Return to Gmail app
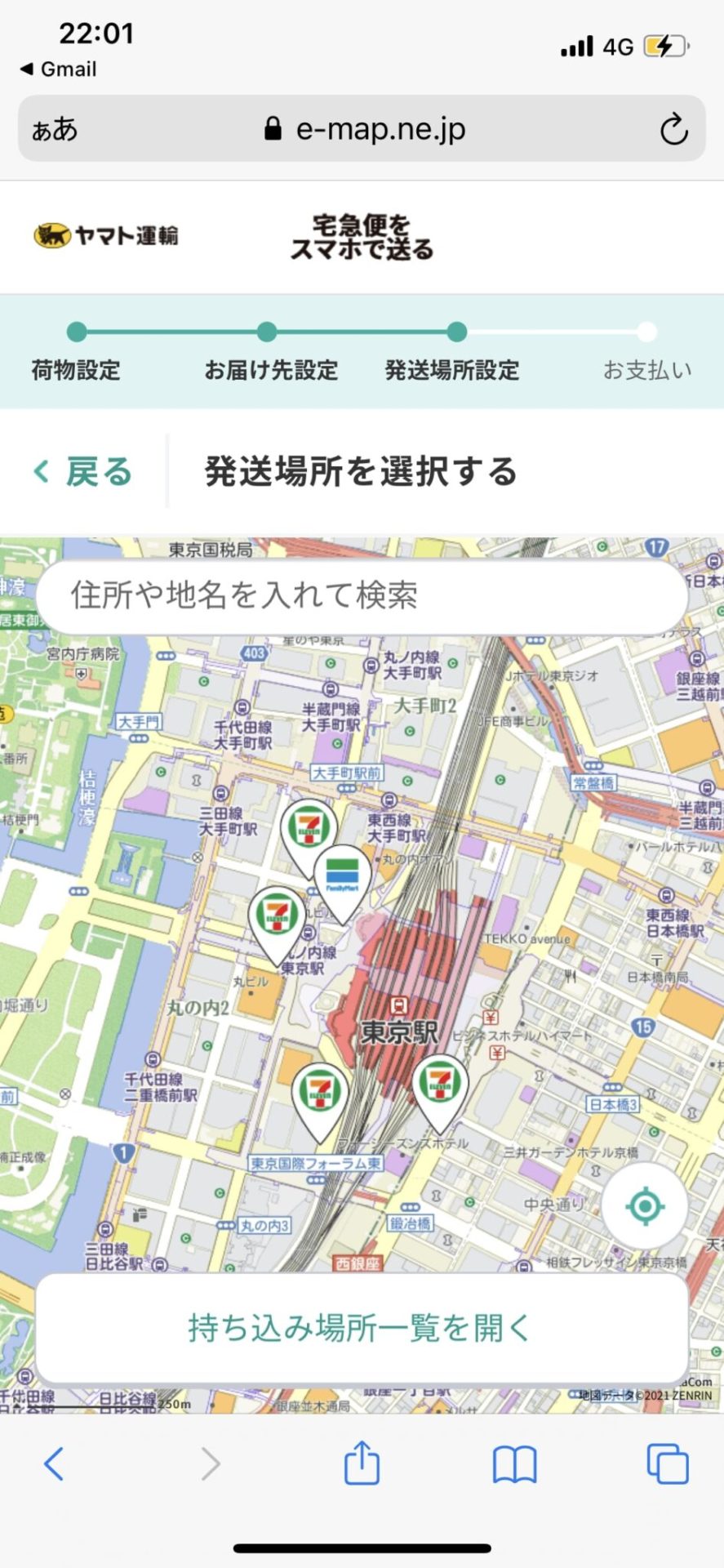The height and width of the screenshot is (1568, 724). [58, 69]
